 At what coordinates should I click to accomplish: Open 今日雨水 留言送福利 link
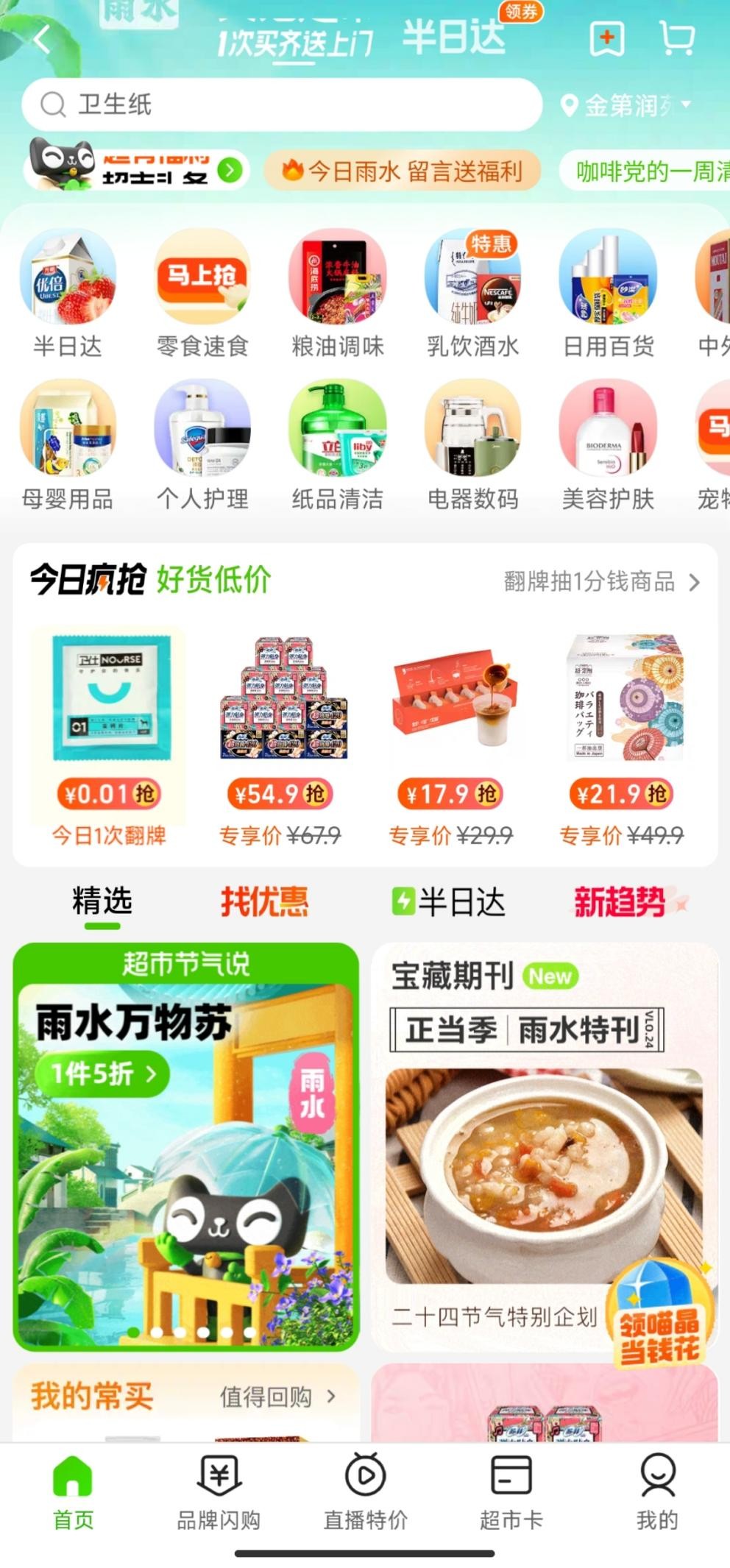pos(403,171)
